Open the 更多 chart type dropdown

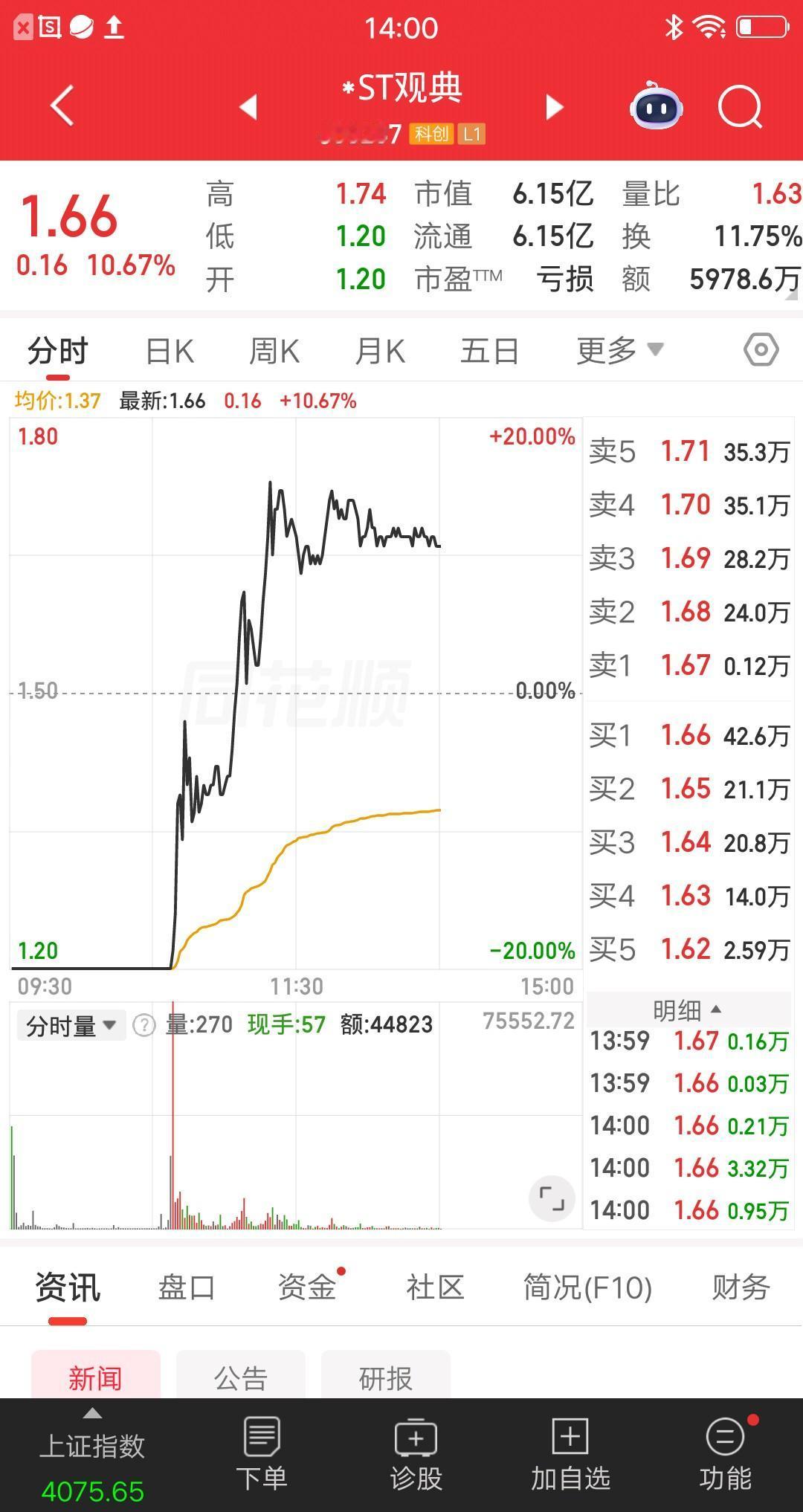618,349
